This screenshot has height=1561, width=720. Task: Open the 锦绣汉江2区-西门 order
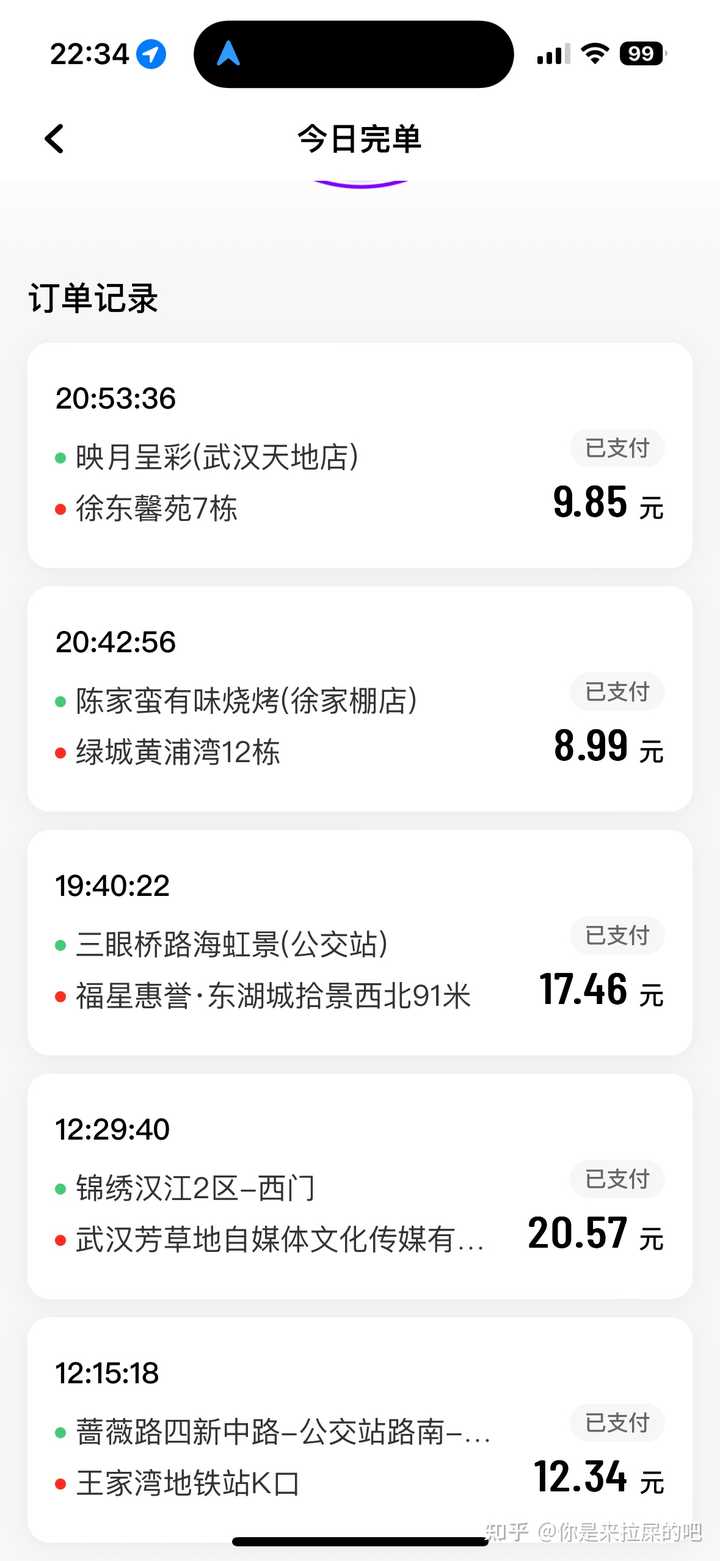click(x=360, y=1186)
